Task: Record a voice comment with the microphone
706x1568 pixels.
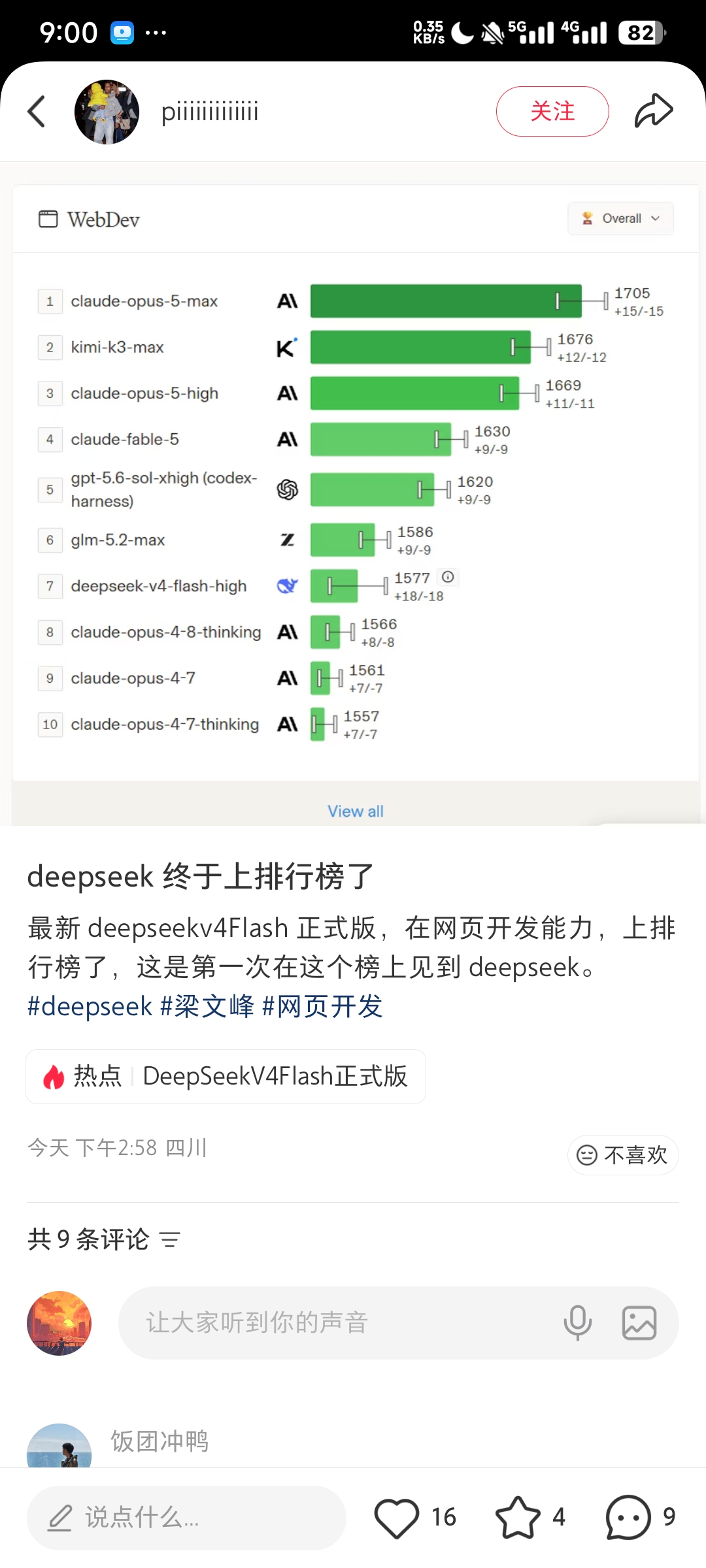Action: tap(578, 1323)
